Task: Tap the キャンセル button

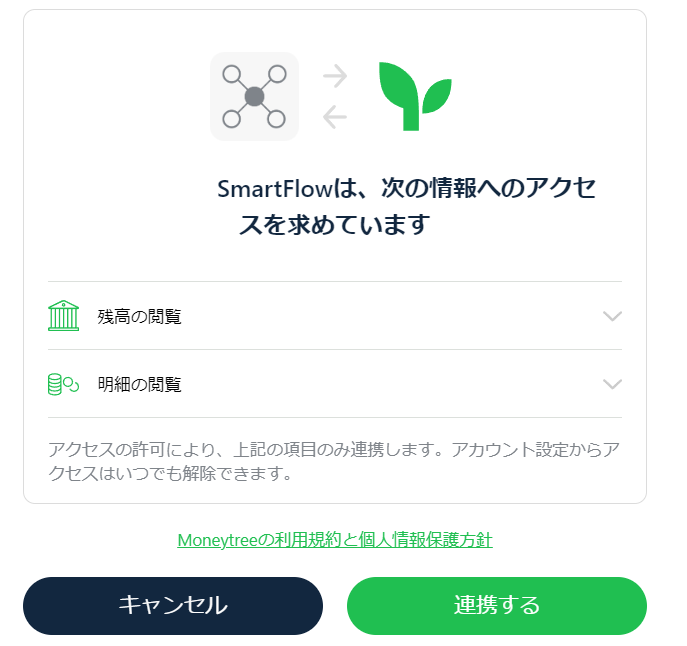Action: [x=173, y=606]
